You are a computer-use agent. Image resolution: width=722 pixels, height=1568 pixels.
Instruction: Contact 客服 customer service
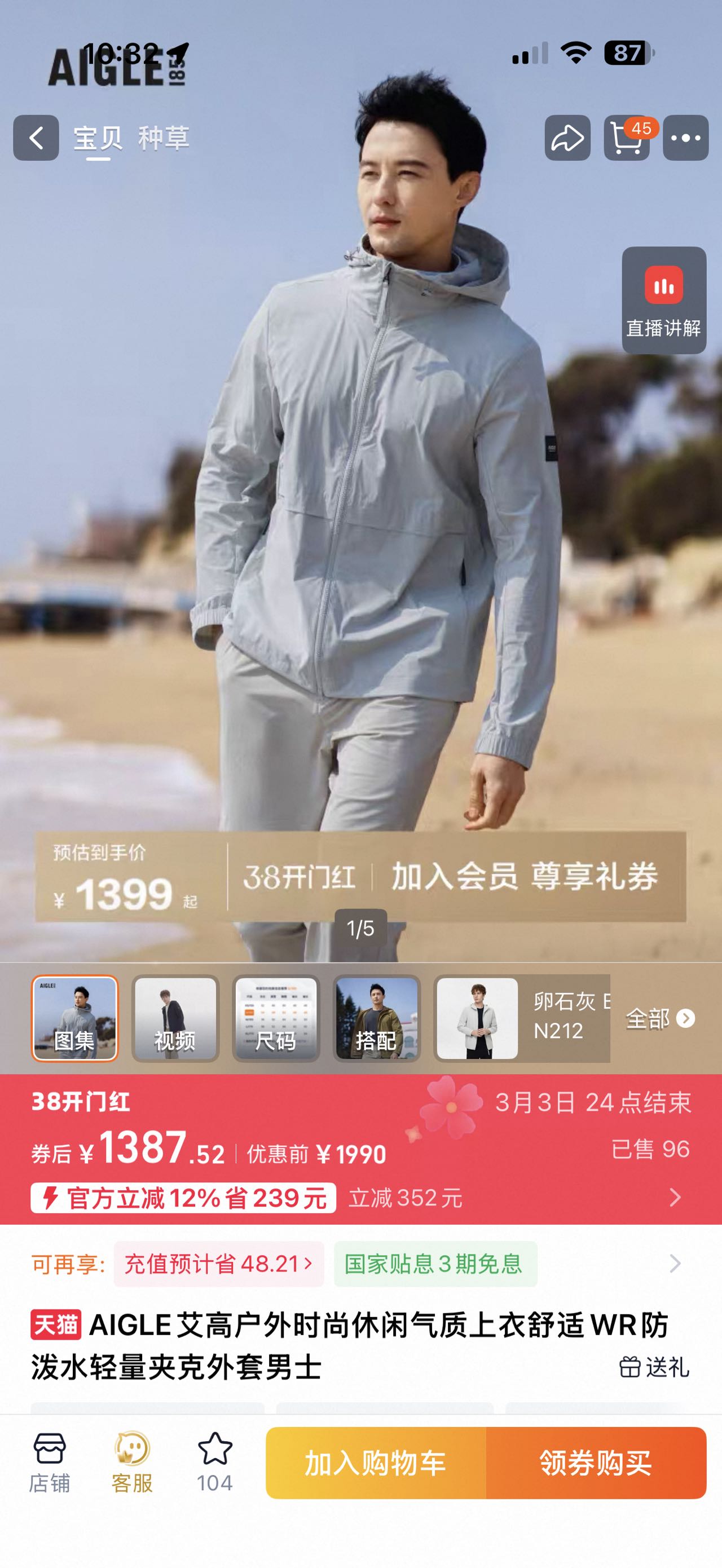coord(132,1463)
